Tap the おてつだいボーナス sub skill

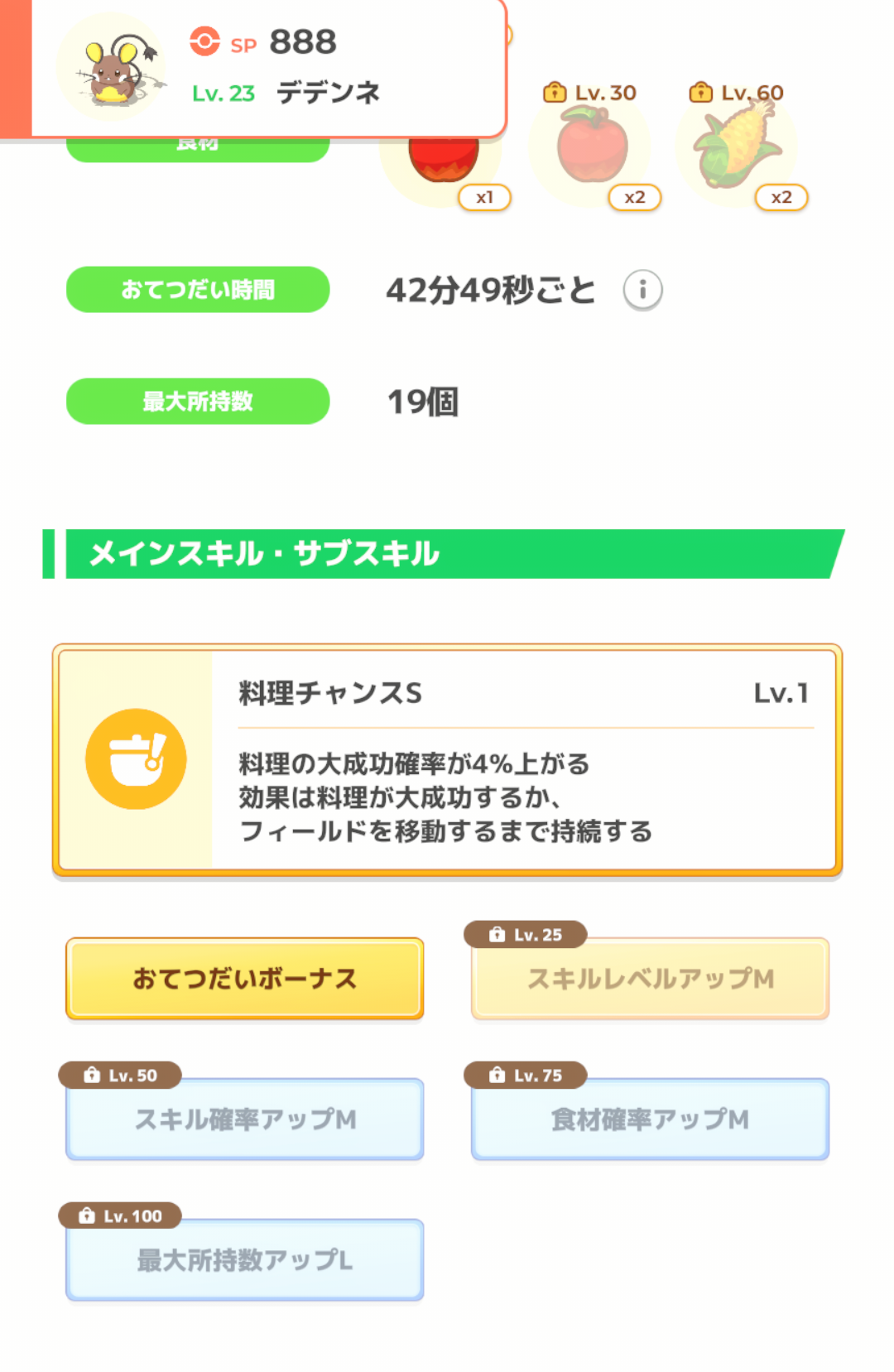coord(245,979)
